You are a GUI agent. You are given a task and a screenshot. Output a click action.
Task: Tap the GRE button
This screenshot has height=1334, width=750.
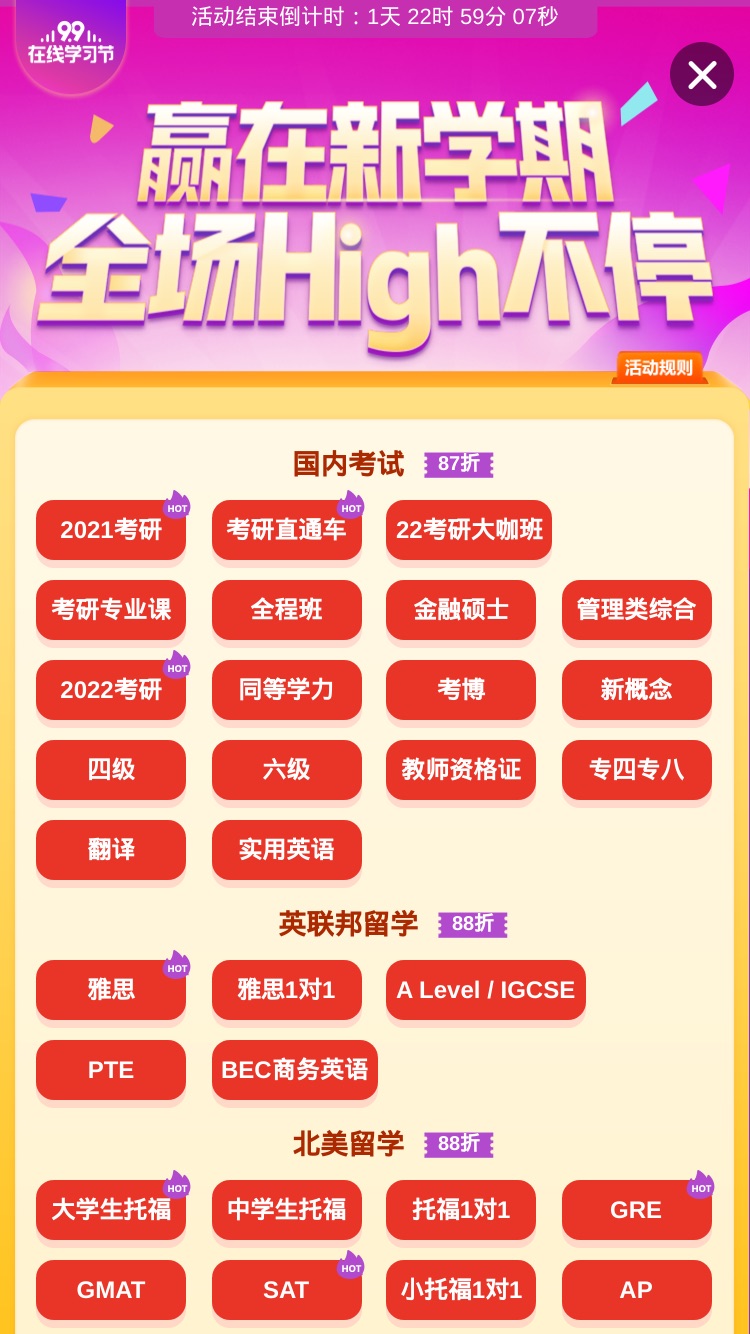click(x=636, y=1210)
